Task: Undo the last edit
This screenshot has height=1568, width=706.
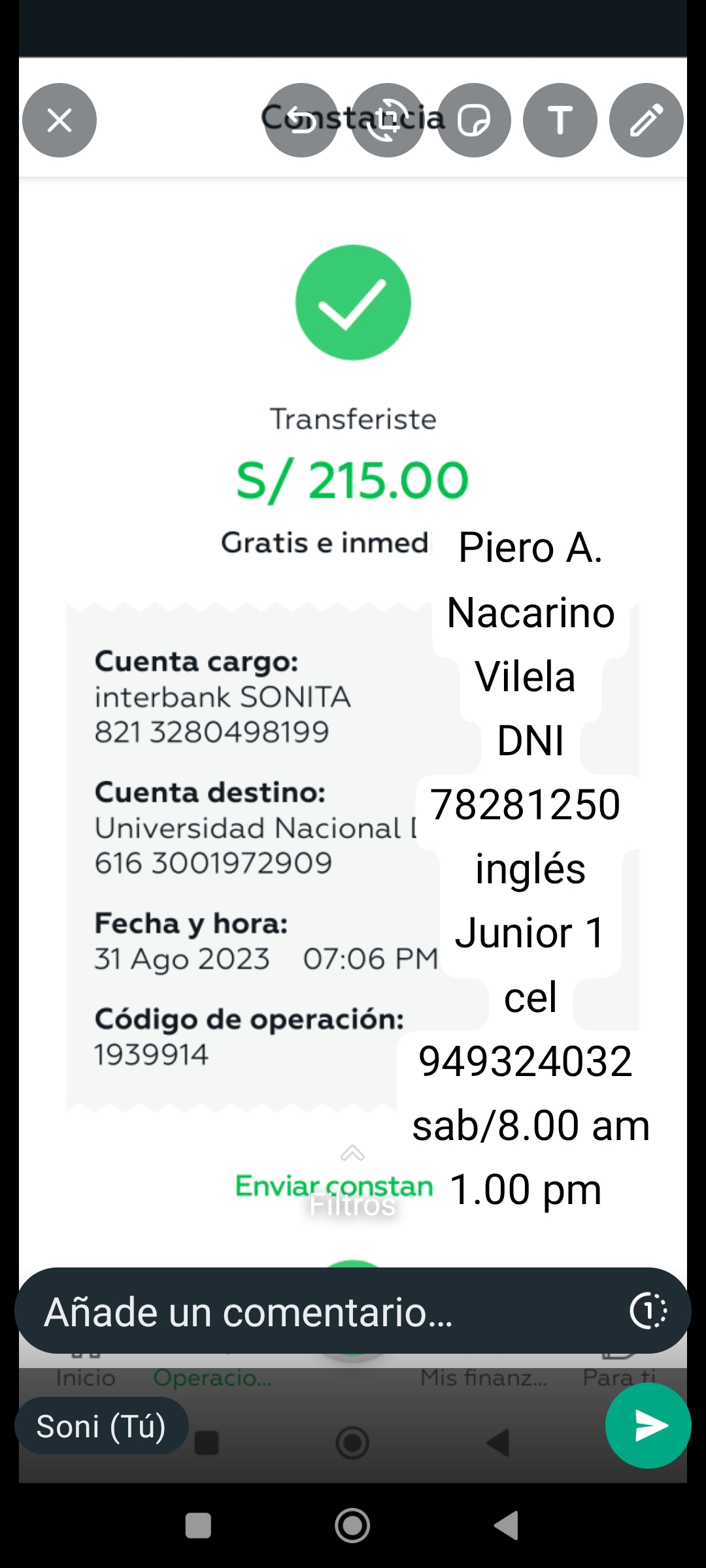Action: click(301, 120)
